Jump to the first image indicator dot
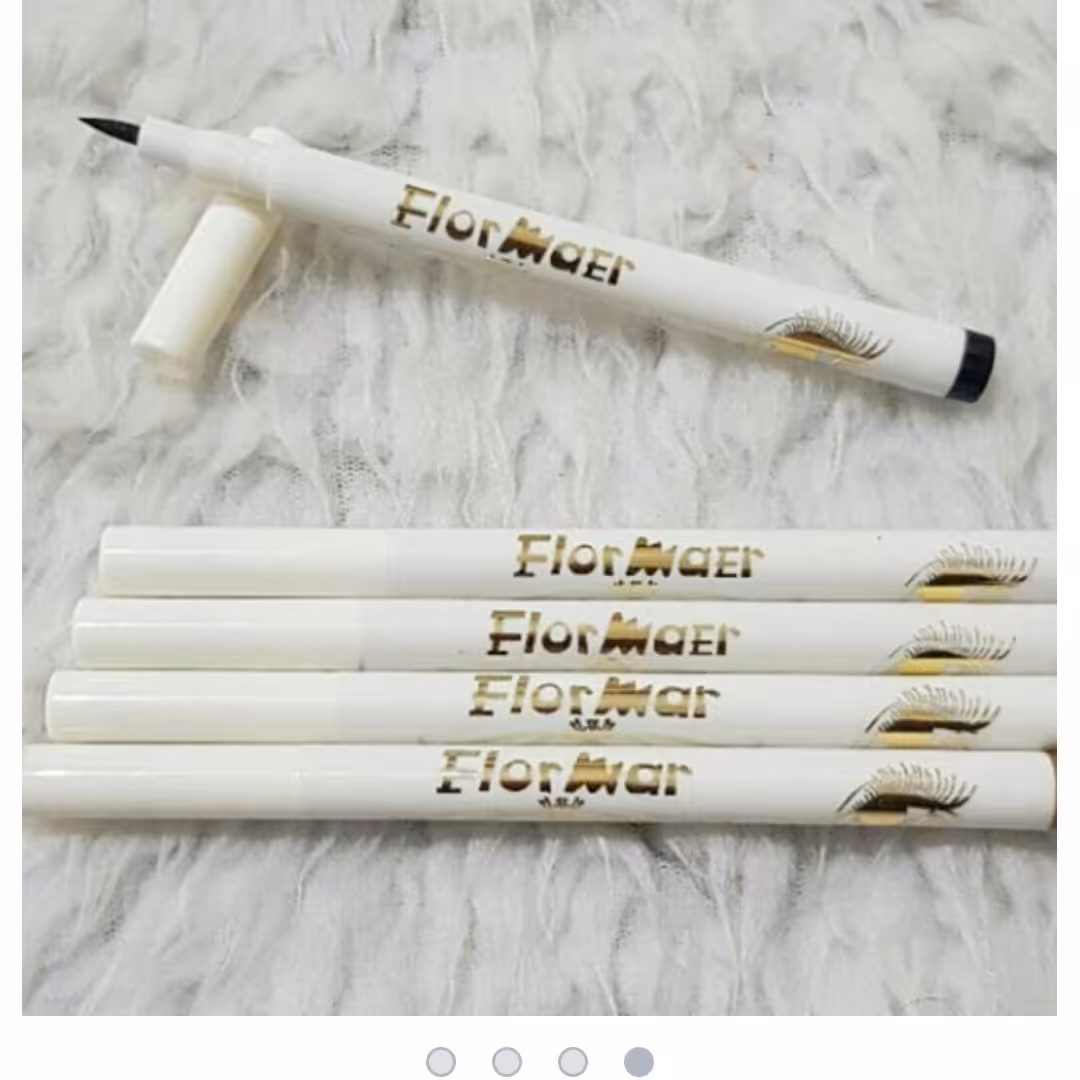Screen dimensions: 1080x1080 [x=440, y=1062]
